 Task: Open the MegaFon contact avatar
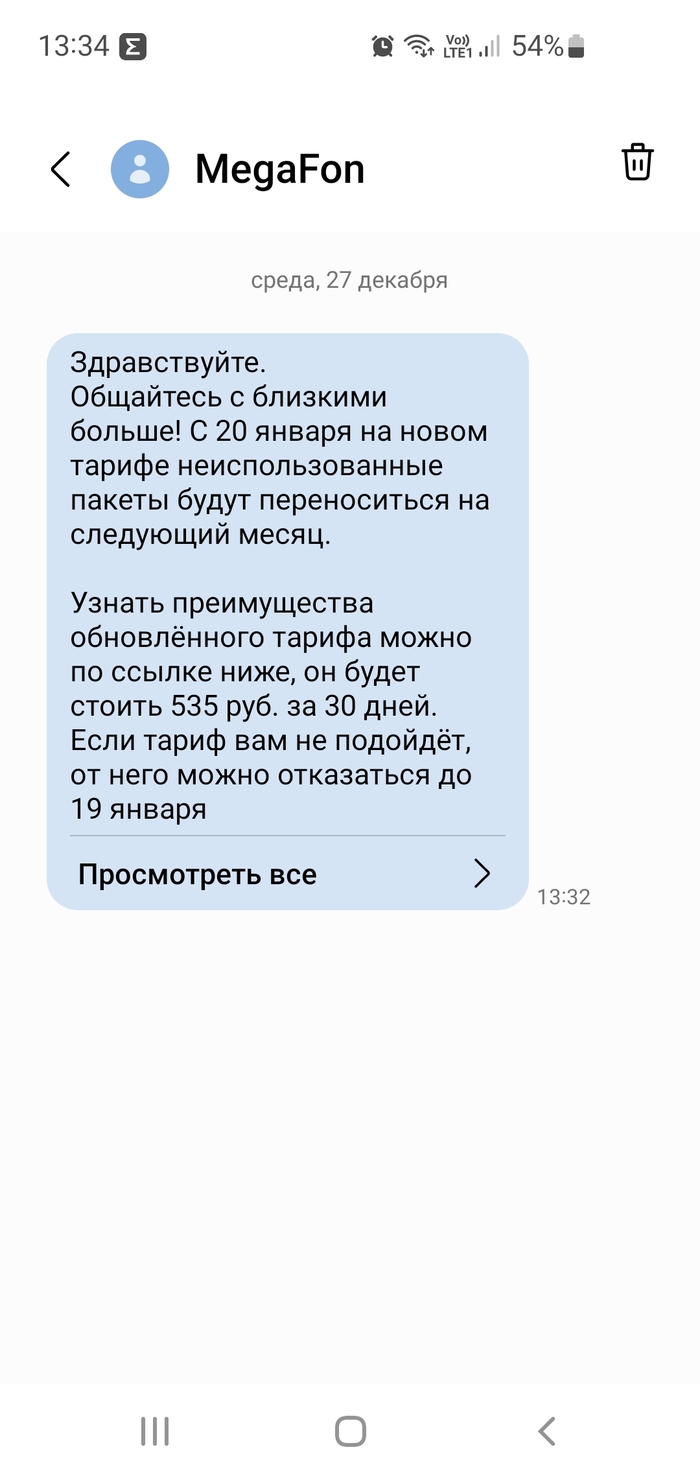click(x=140, y=169)
